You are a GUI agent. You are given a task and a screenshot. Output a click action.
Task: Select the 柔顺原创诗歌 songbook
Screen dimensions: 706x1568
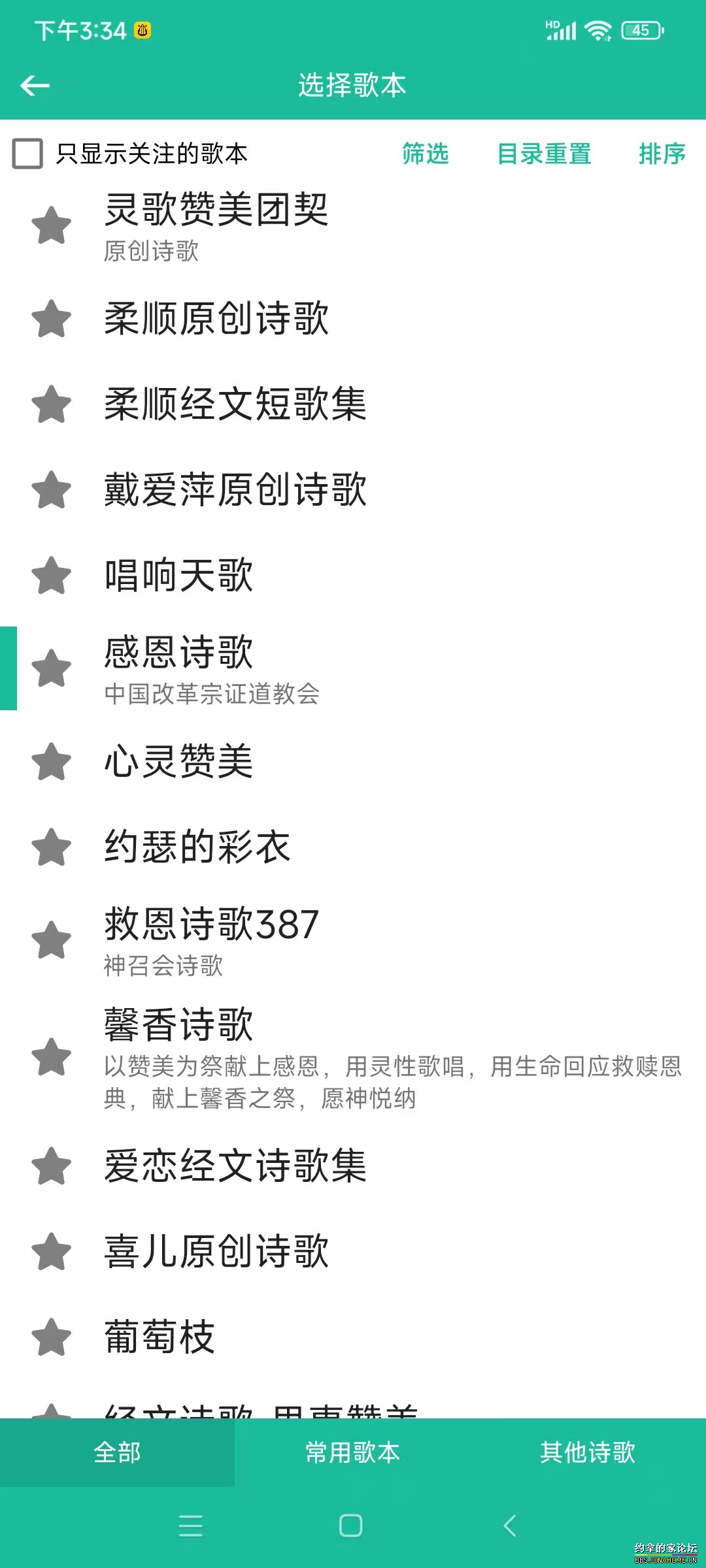216,318
